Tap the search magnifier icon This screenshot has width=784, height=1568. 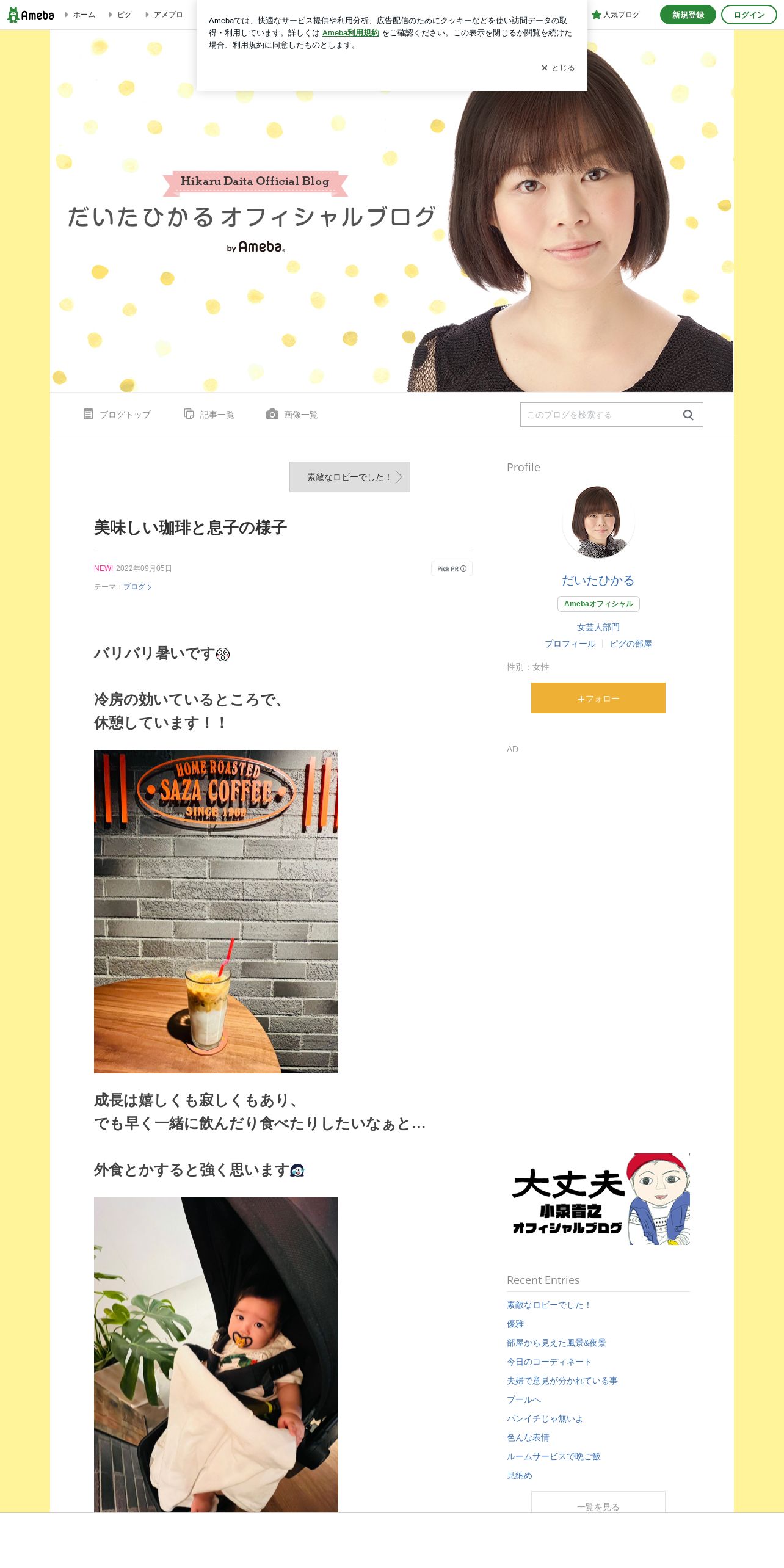(x=688, y=415)
